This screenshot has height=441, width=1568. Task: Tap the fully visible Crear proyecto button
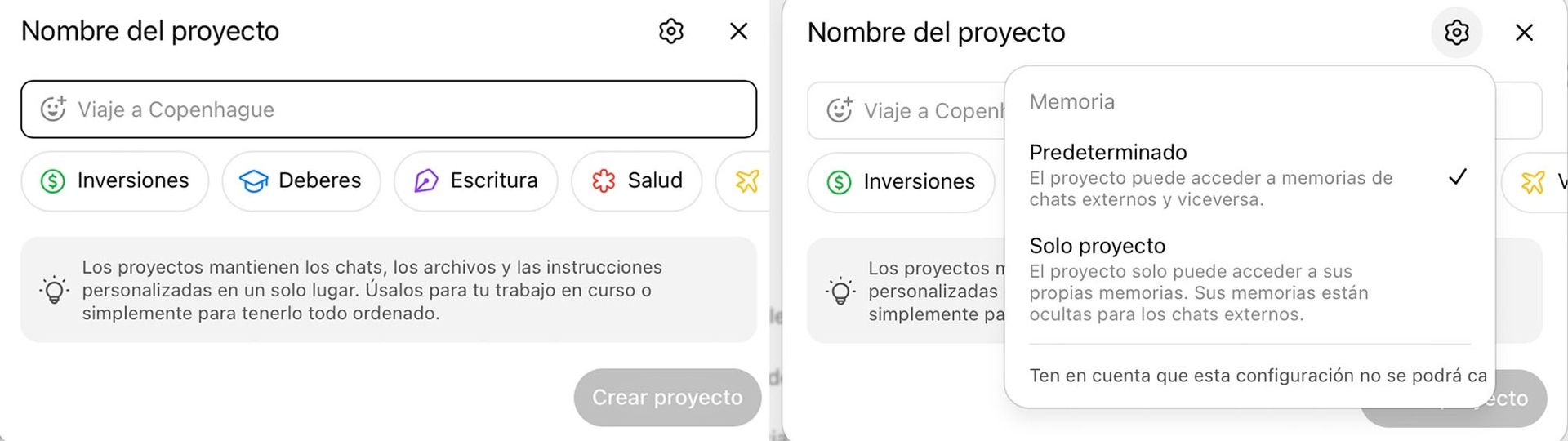(x=667, y=398)
